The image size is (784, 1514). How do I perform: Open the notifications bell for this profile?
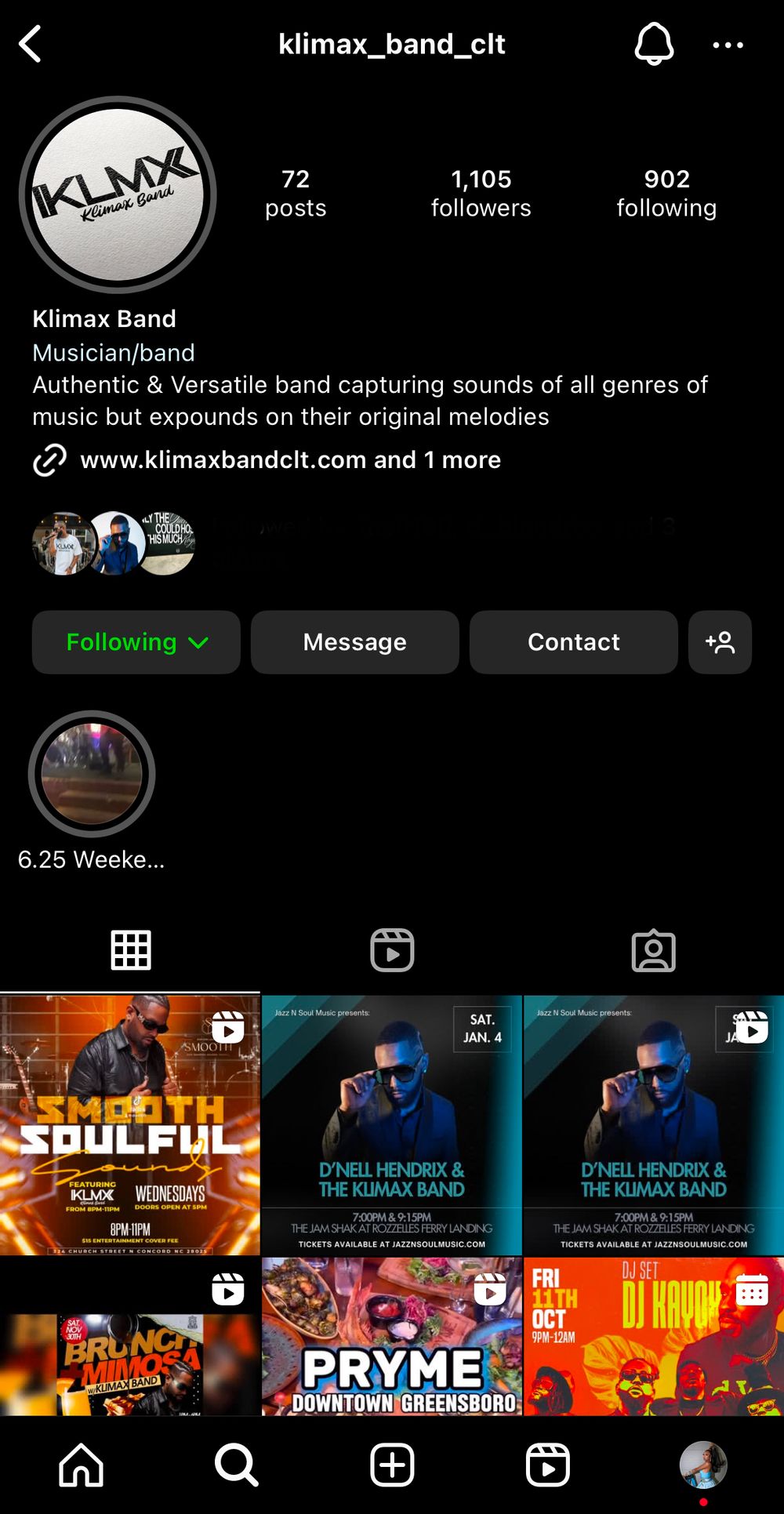pos(653,44)
